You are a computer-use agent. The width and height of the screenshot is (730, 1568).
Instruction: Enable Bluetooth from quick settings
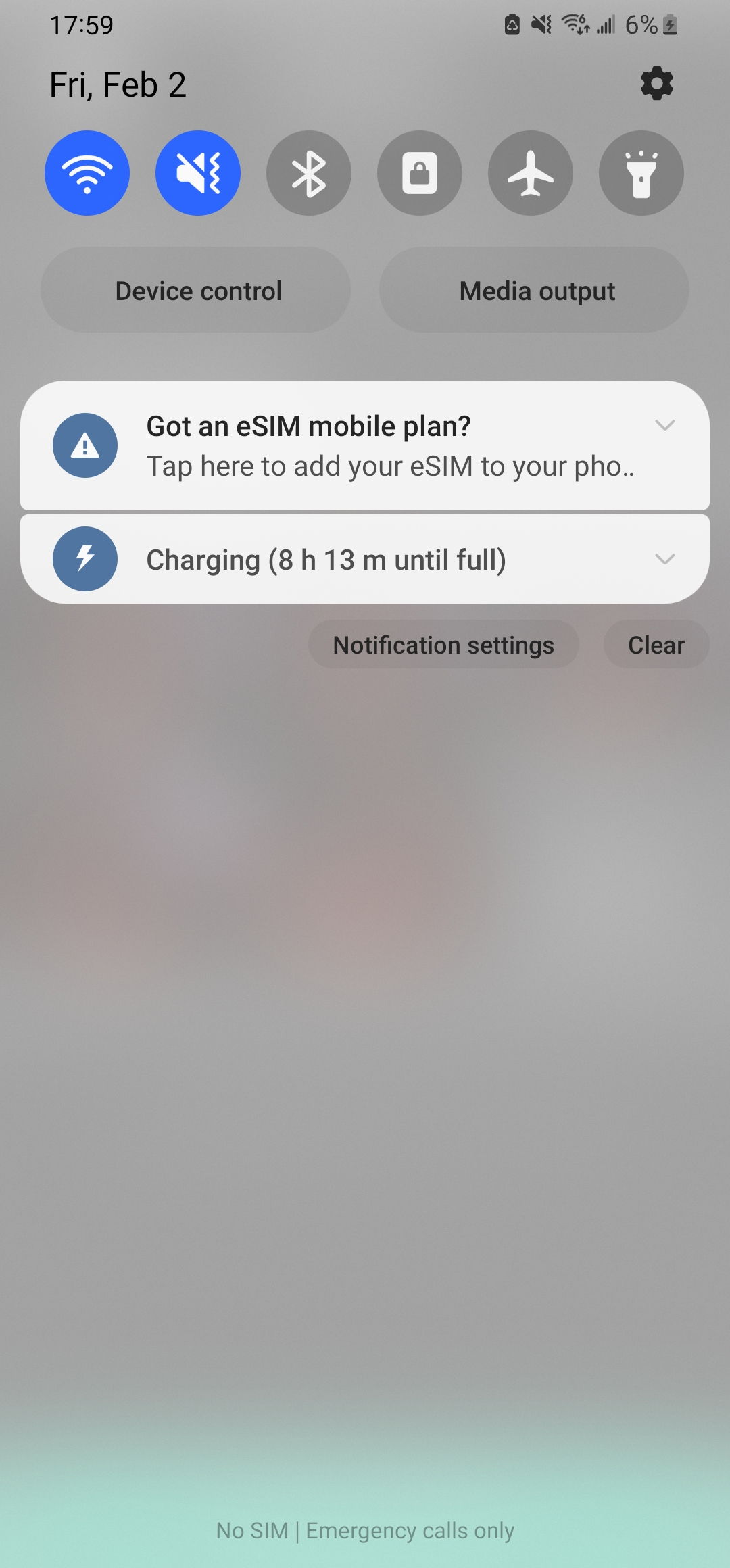309,173
